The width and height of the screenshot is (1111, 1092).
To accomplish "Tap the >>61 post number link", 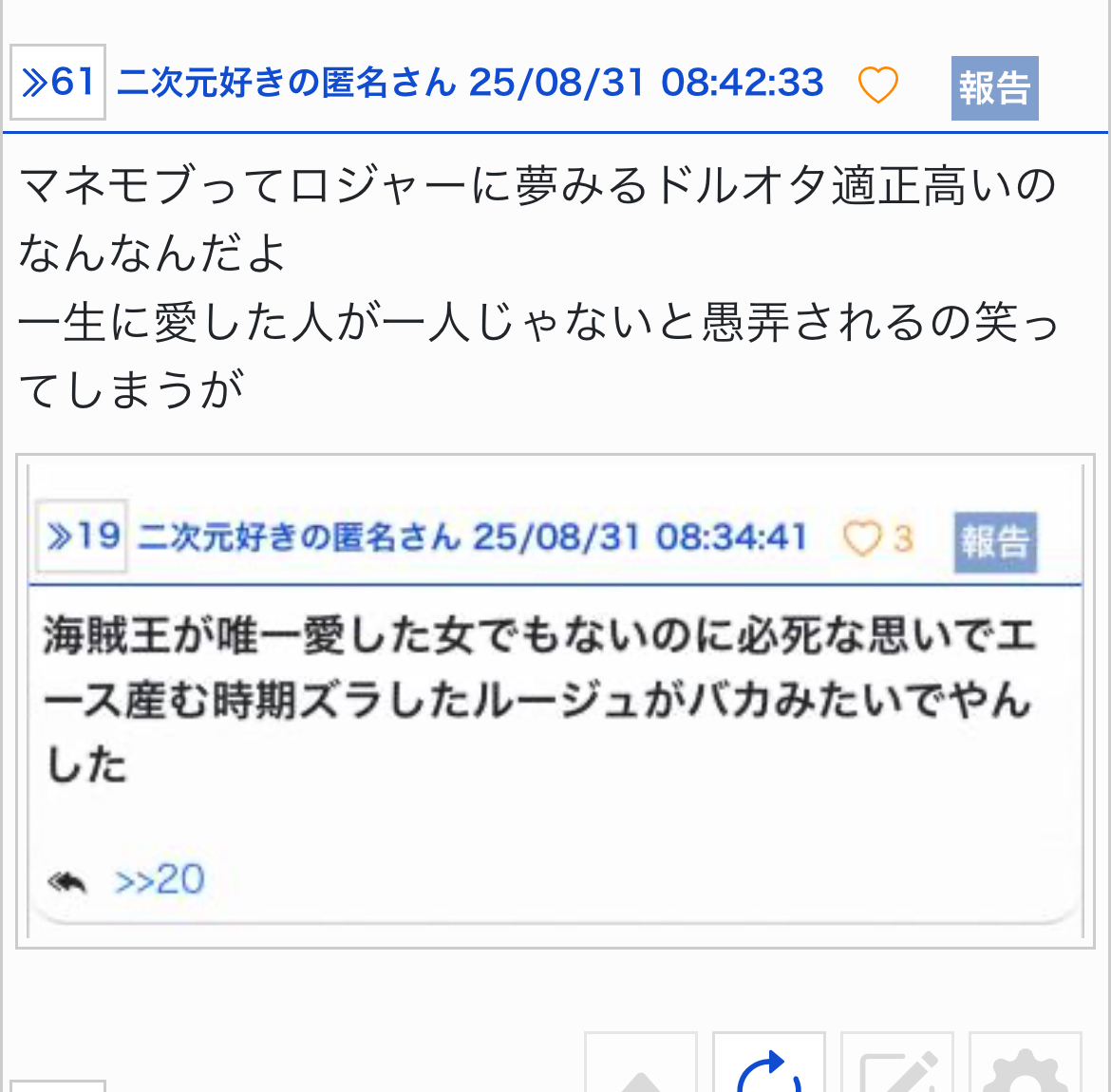I will point(58,83).
